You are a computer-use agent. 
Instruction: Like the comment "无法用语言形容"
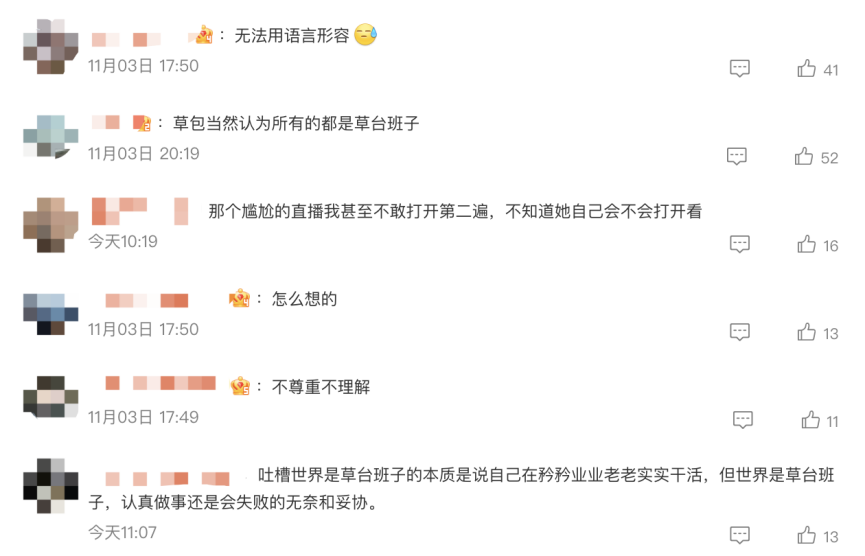click(x=807, y=69)
